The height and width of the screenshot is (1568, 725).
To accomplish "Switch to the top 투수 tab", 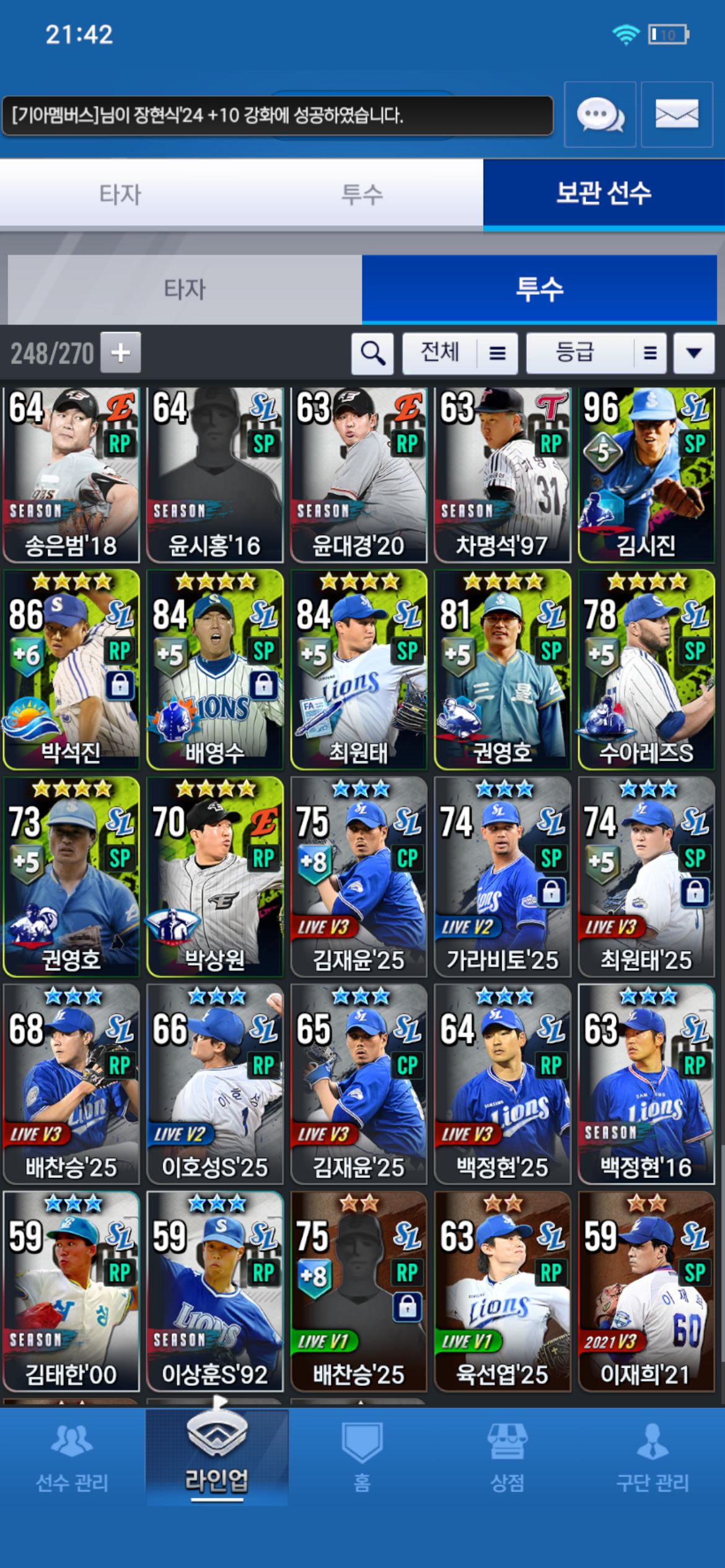I will click(x=362, y=194).
